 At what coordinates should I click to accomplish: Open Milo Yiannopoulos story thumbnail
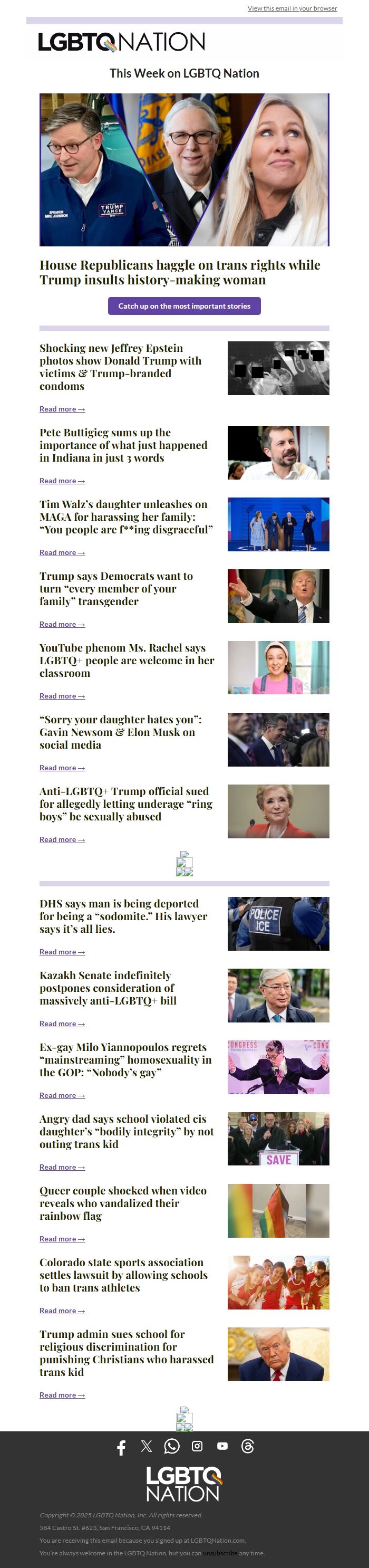278,1067
